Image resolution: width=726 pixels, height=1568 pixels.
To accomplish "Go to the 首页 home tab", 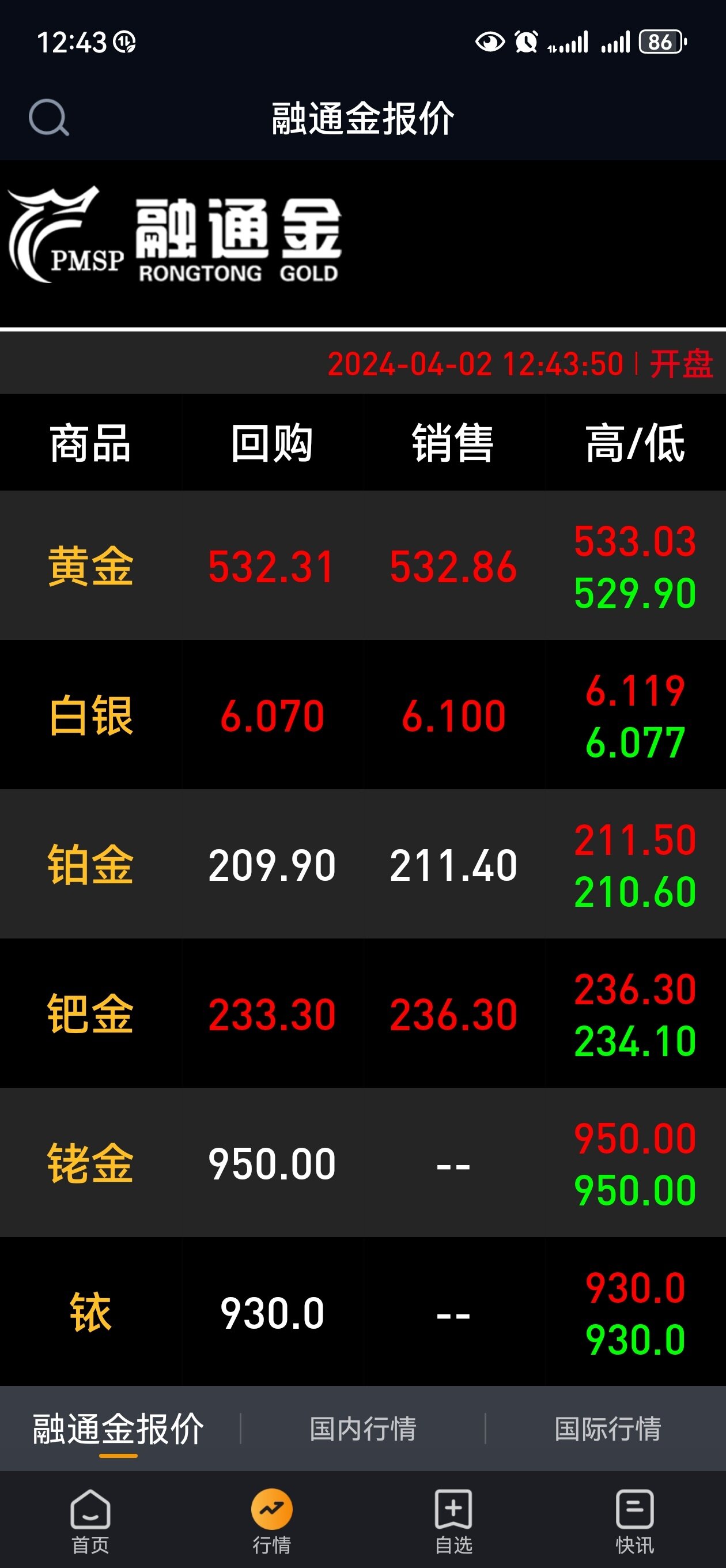I will tap(90, 1521).
